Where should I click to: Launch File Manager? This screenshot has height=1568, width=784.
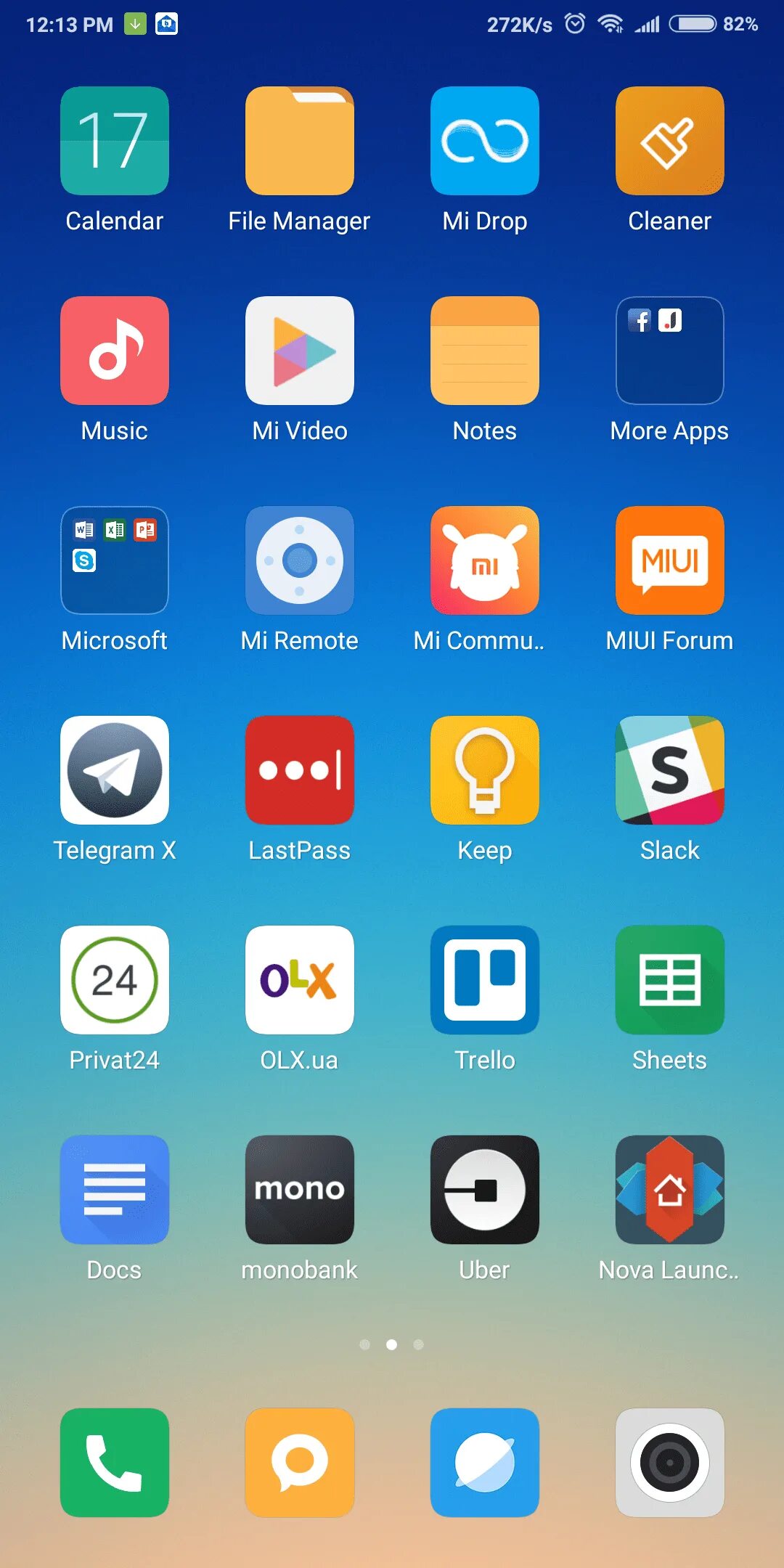pos(300,141)
